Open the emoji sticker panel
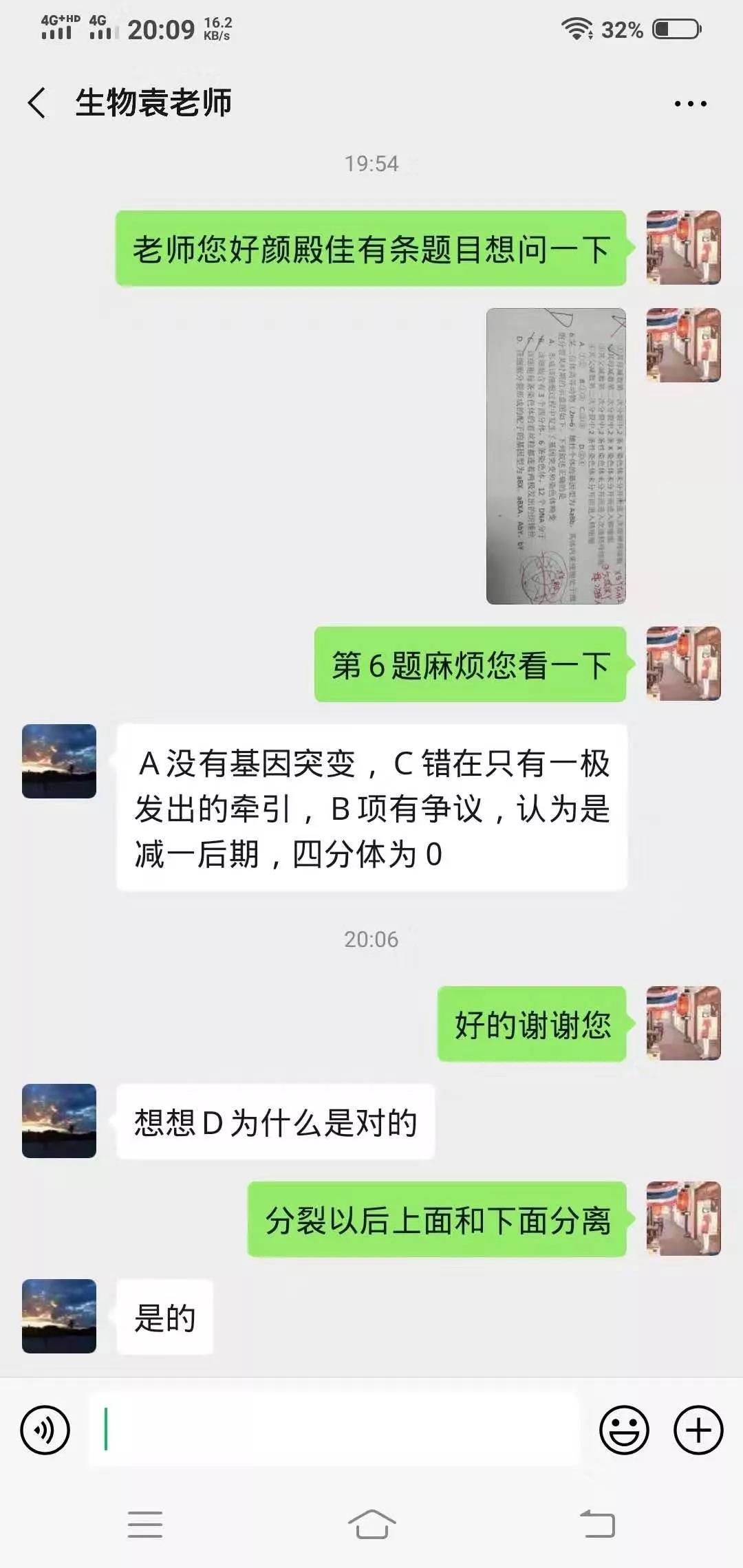Screen dimensions: 743x1568 (x=624, y=1430)
